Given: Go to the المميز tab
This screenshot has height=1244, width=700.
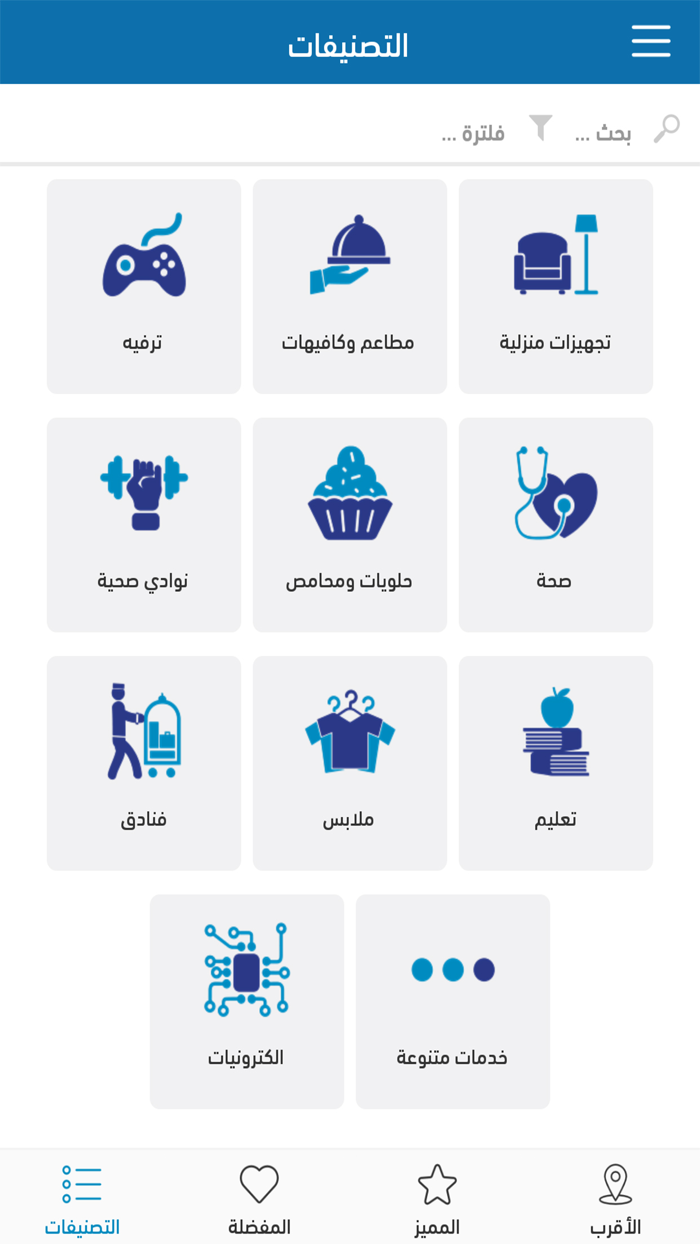Looking at the screenshot, I should click(437, 1198).
